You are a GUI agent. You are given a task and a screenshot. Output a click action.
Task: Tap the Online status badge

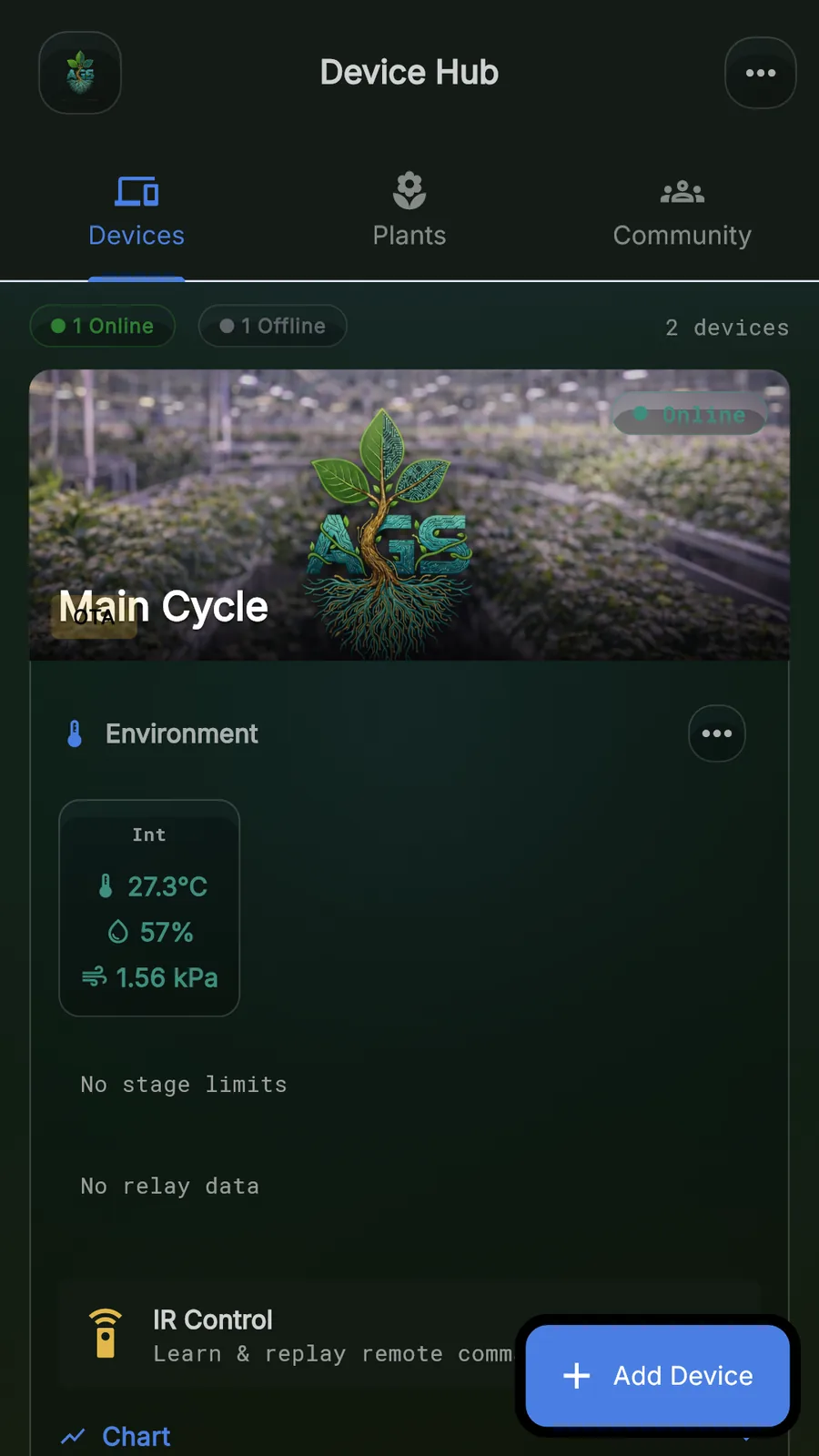690,414
